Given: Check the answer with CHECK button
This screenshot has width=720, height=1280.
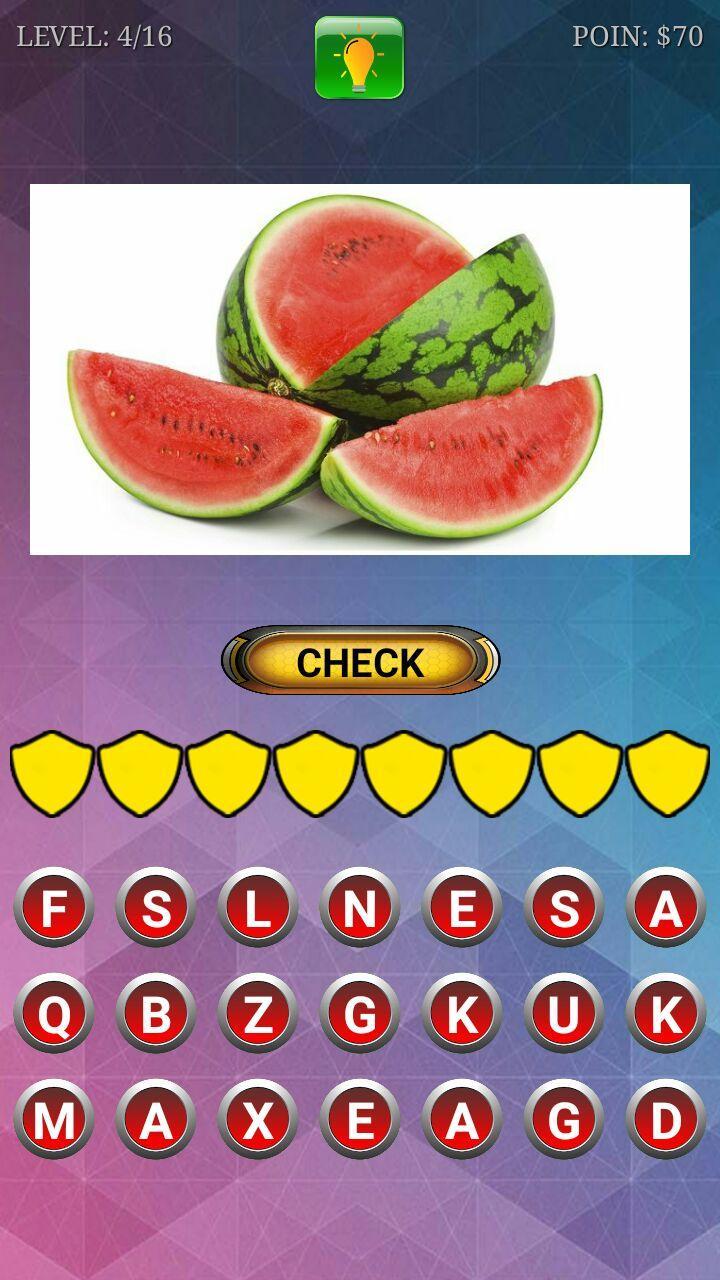Looking at the screenshot, I should pyautogui.click(x=360, y=661).
